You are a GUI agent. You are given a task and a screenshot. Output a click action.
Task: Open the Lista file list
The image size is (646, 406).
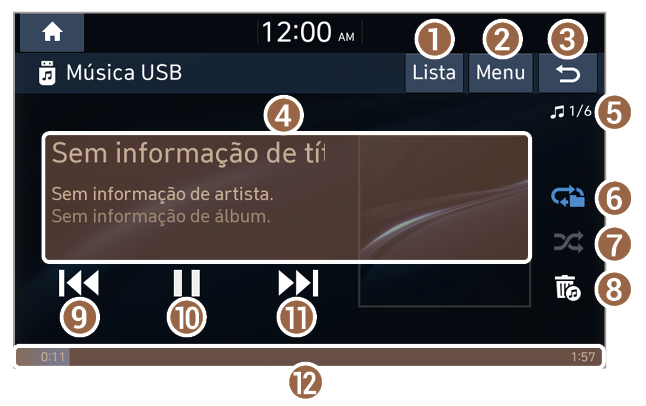[x=434, y=73]
